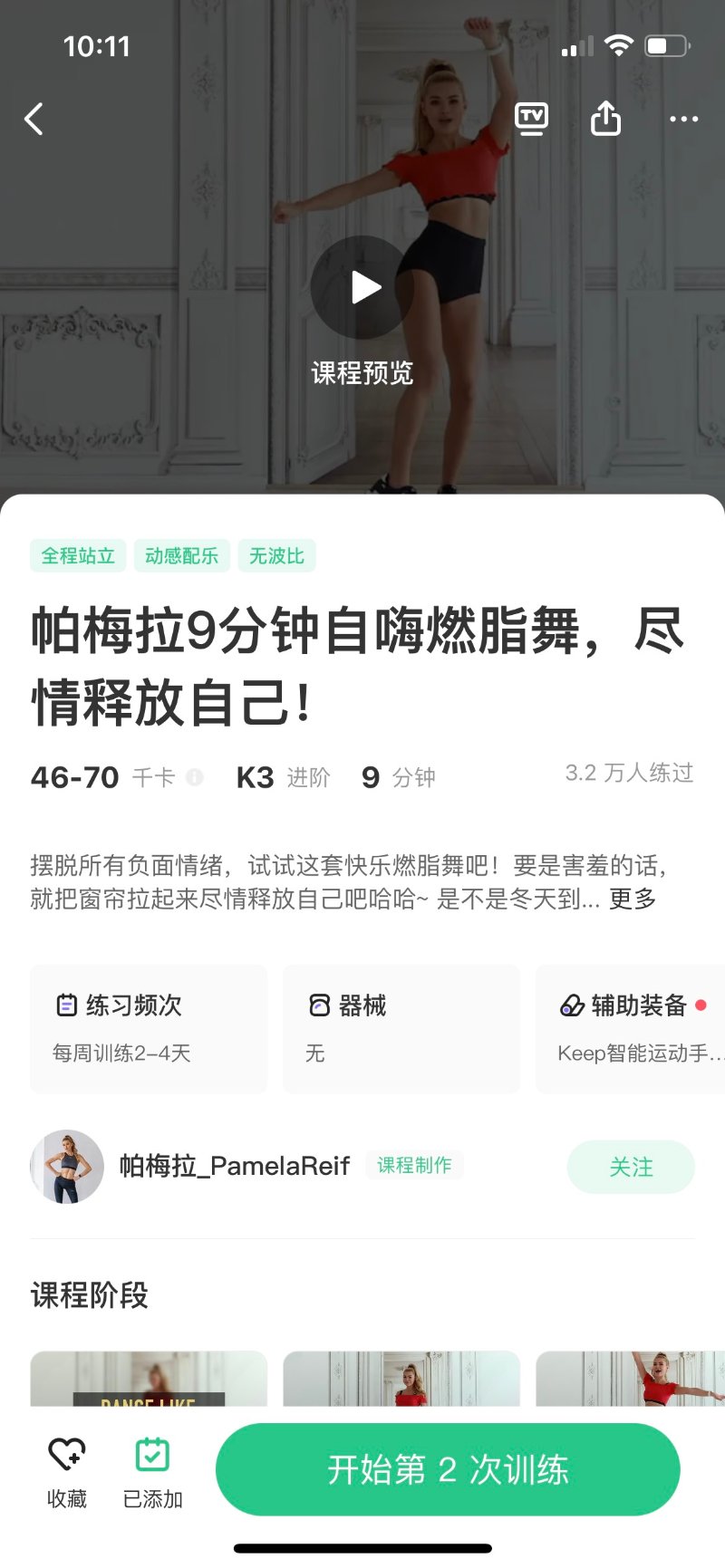Cast the course to TV
The width and height of the screenshot is (725, 1568).
click(531, 119)
